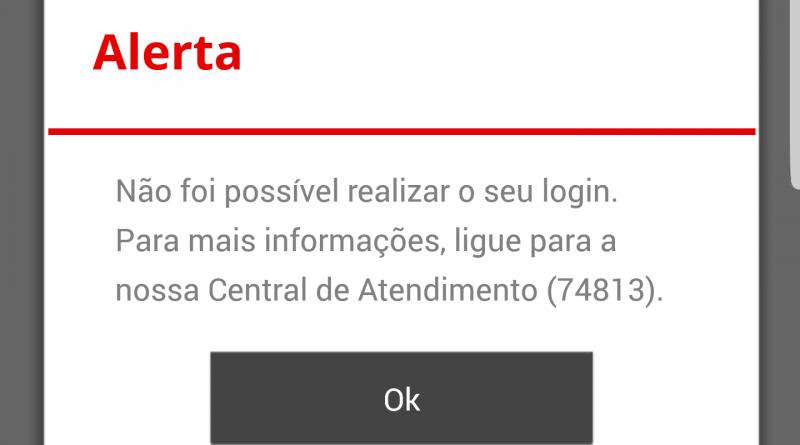Dismiss the alert with Ok
The width and height of the screenshot is (800, 445).
(x=401, y=399)
